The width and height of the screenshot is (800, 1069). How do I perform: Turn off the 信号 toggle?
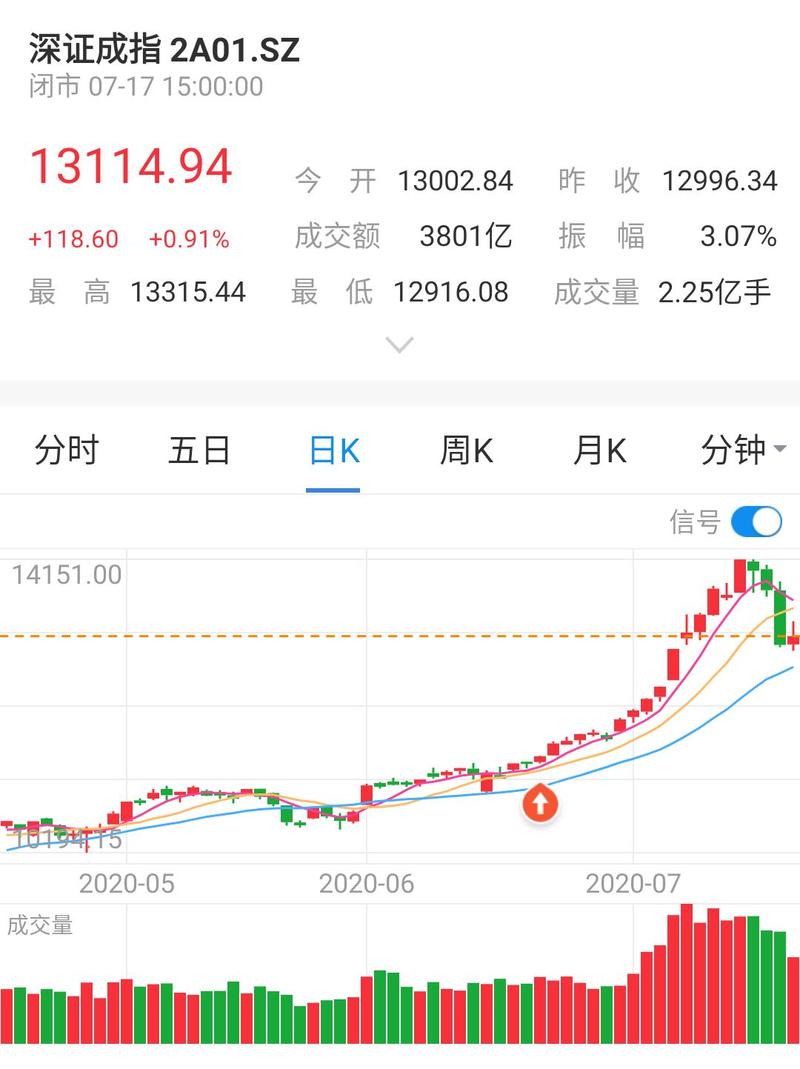(x=756, y=521)
